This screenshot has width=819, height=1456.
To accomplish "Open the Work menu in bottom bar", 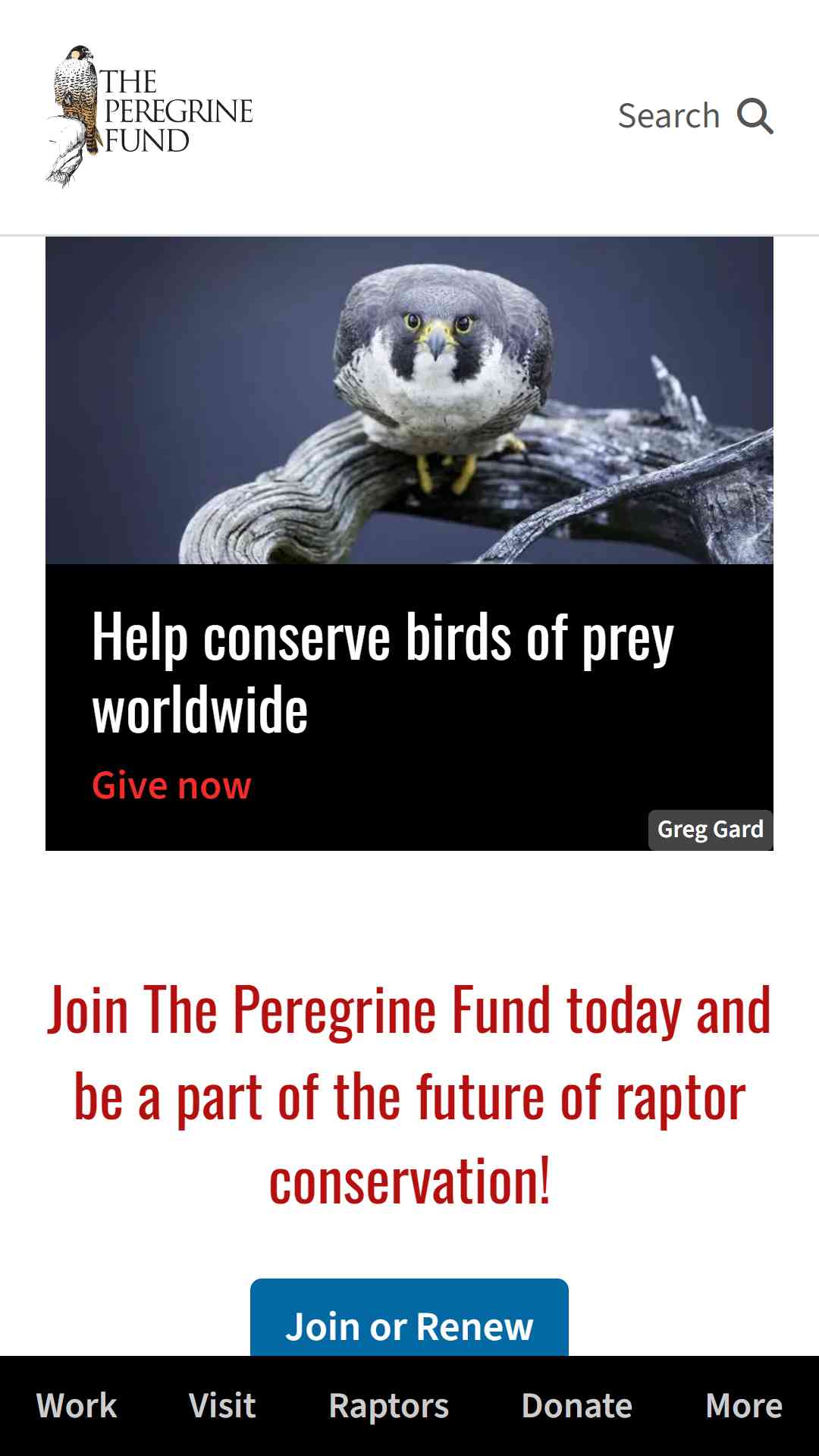I will pos(77,1405).
